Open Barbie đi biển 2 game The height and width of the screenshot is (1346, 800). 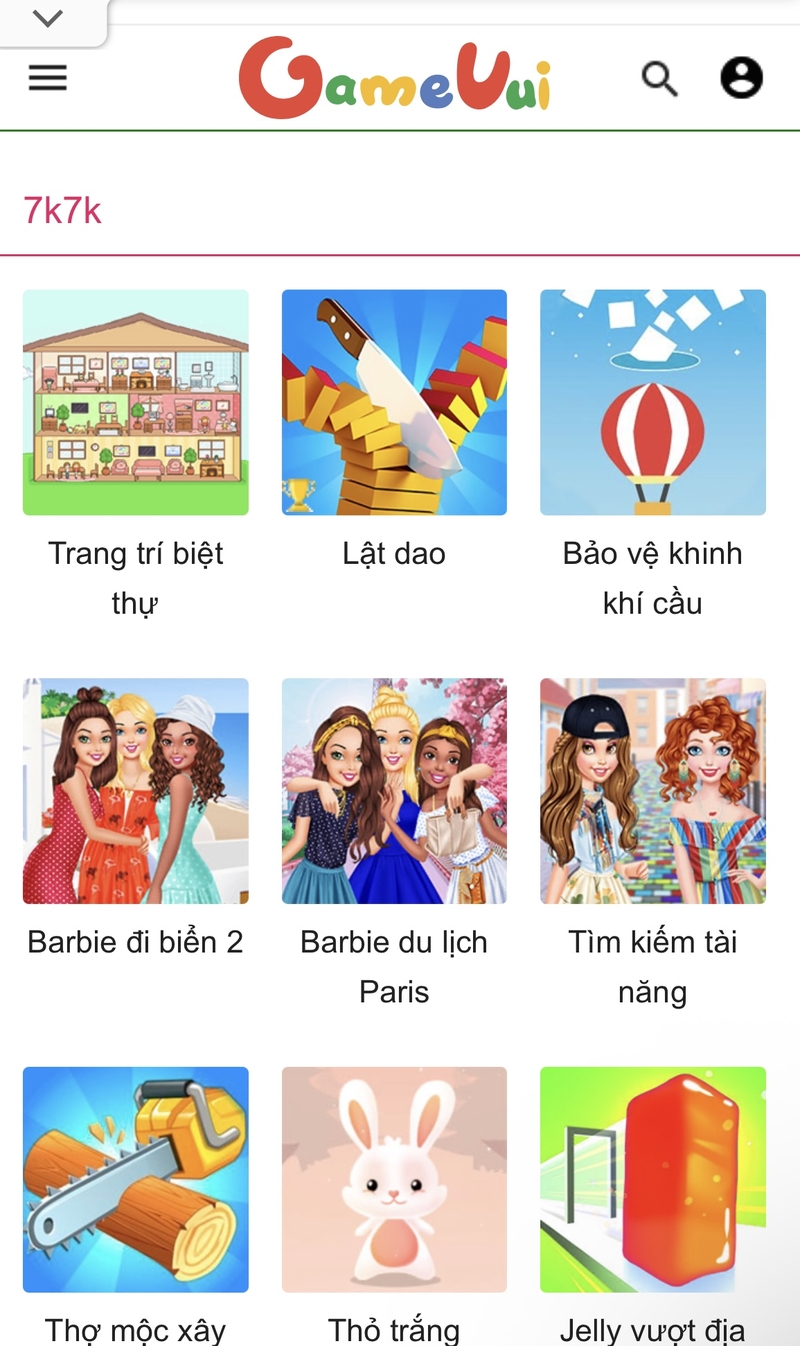click(135, 791)
